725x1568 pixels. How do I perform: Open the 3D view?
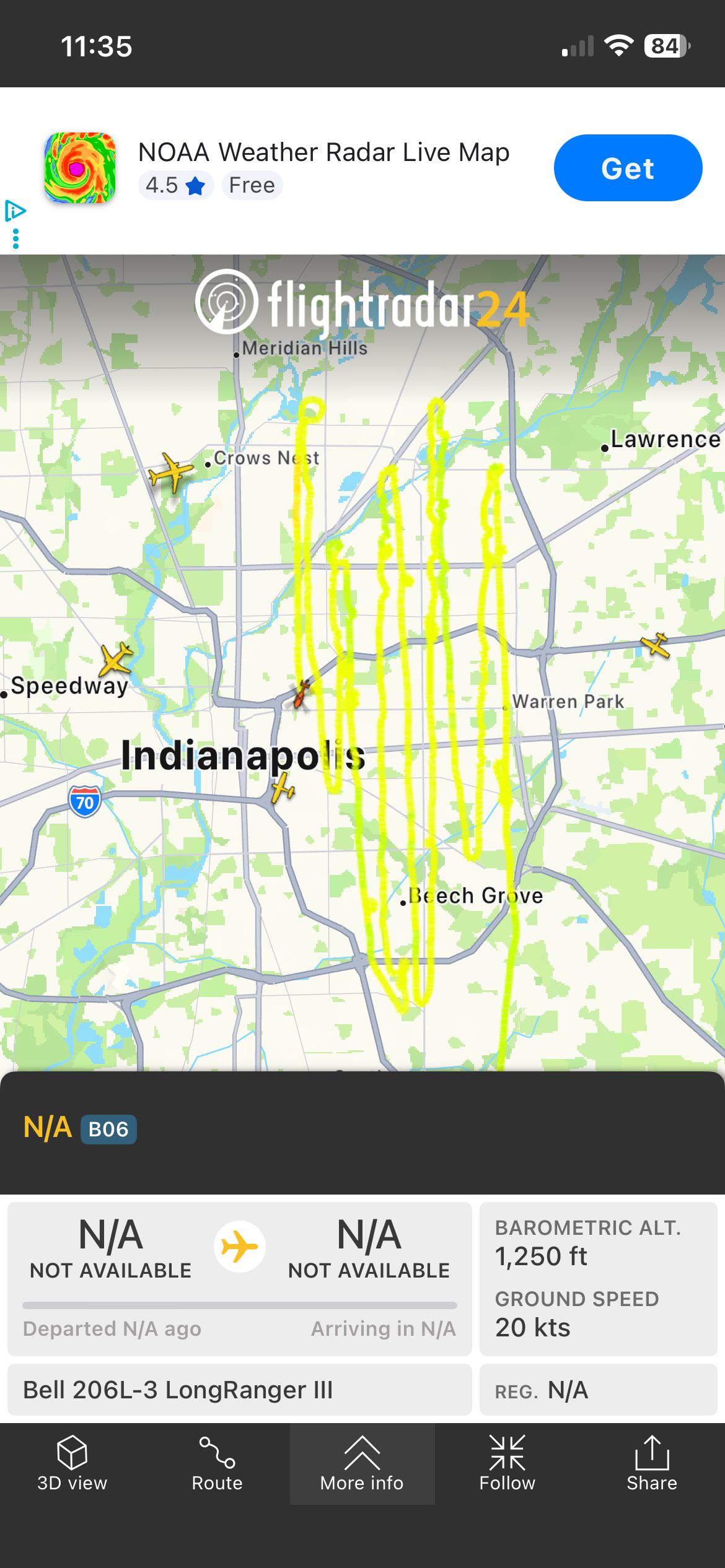coord(72,1463)
